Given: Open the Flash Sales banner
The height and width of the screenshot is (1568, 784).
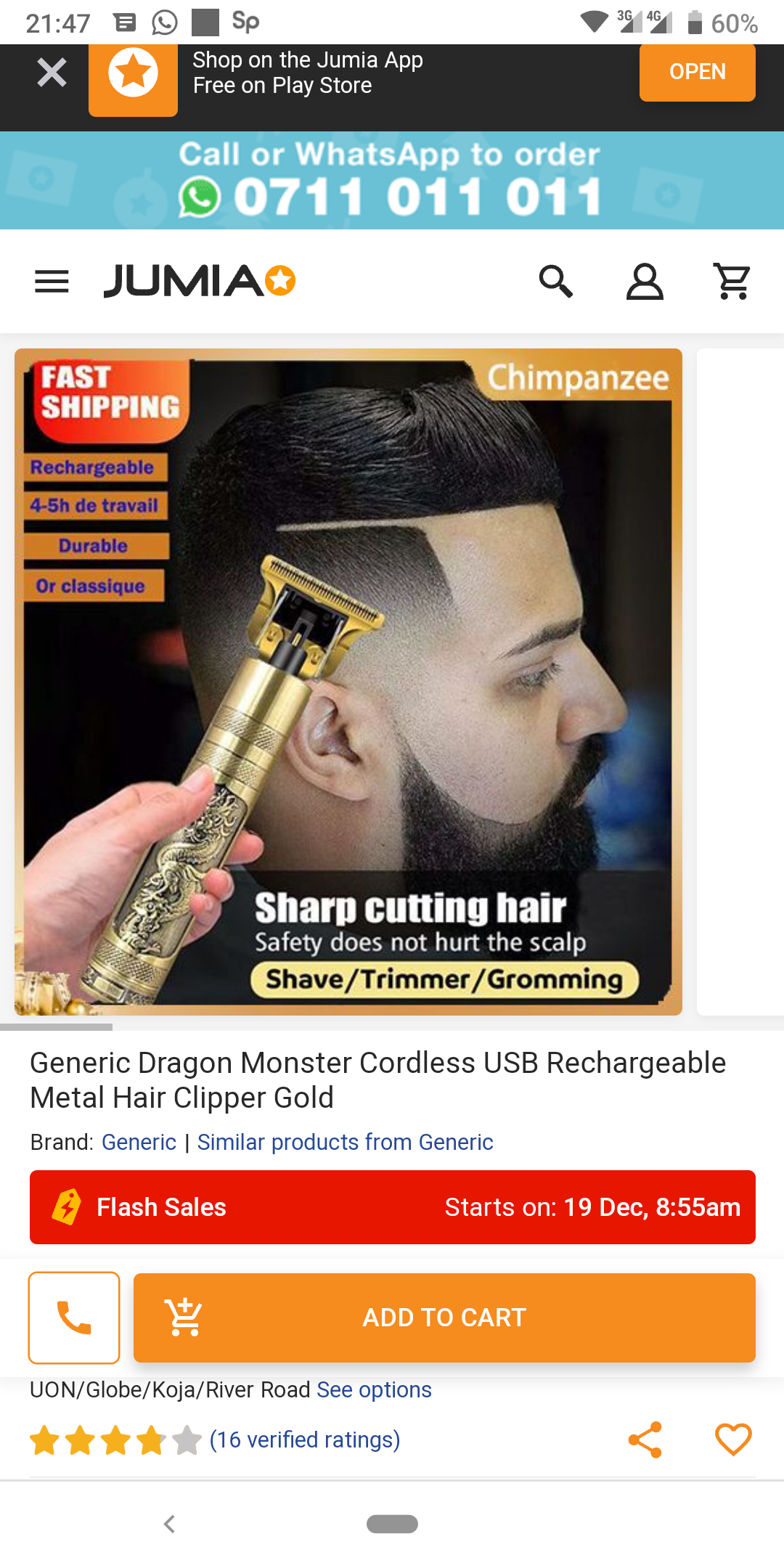Looking at the screenshot, I should (x=392, y=1206).
